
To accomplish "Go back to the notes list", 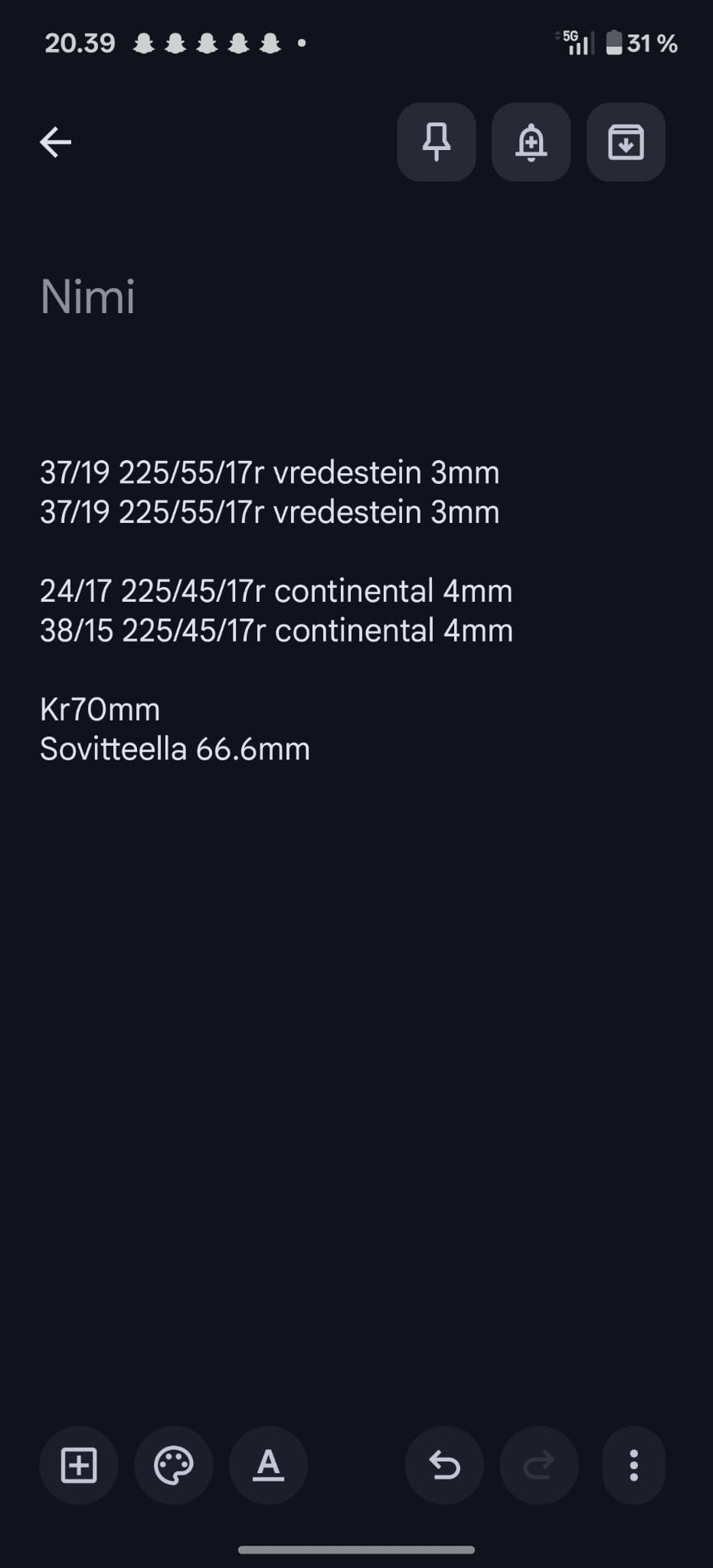I will [55, 142].
